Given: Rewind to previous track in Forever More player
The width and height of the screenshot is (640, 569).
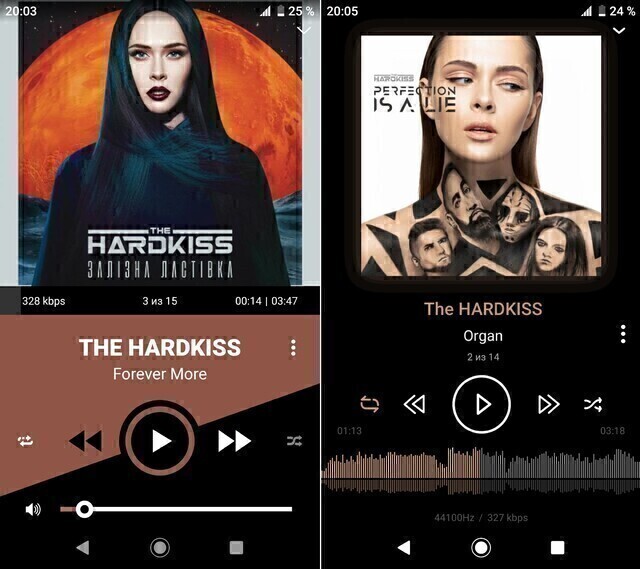Looking at the screenshot, I should [86, 441].
